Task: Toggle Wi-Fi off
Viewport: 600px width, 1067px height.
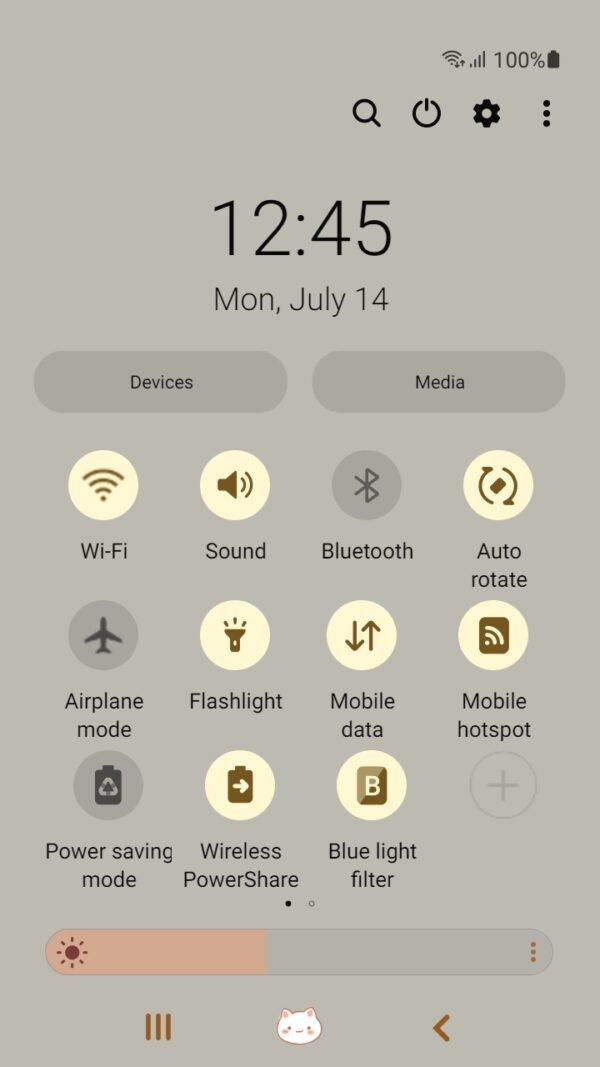Action: pyautogui.click(x=103, y=485)
